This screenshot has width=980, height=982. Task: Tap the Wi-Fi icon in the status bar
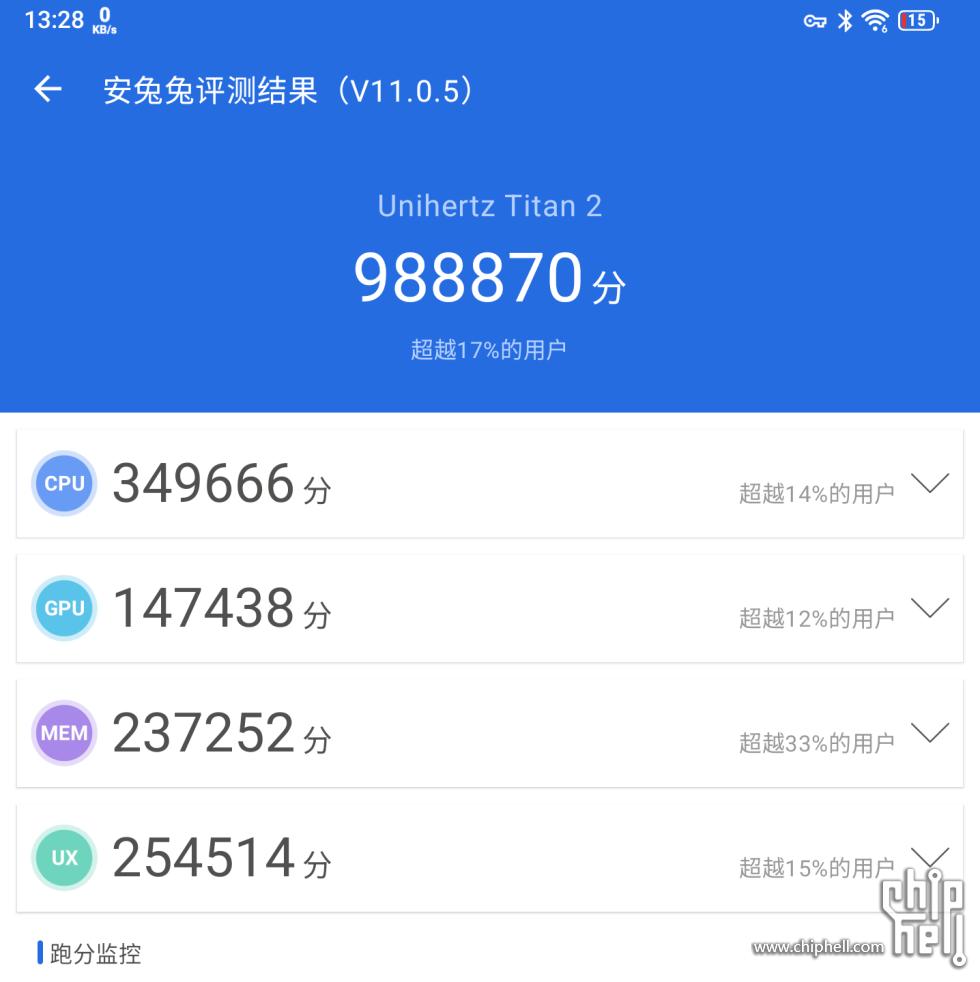click(876, 19)
